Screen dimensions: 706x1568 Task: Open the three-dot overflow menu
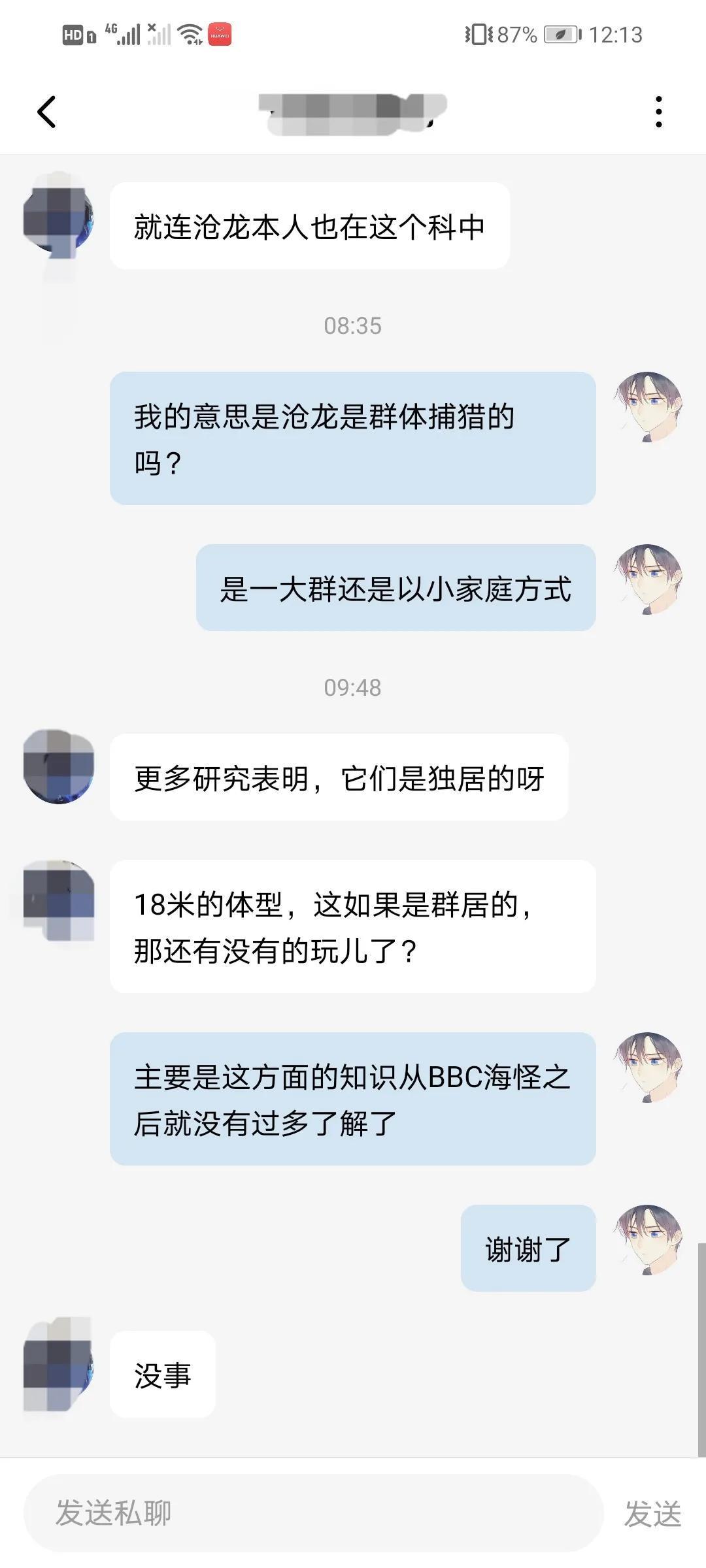pos(658,112)
